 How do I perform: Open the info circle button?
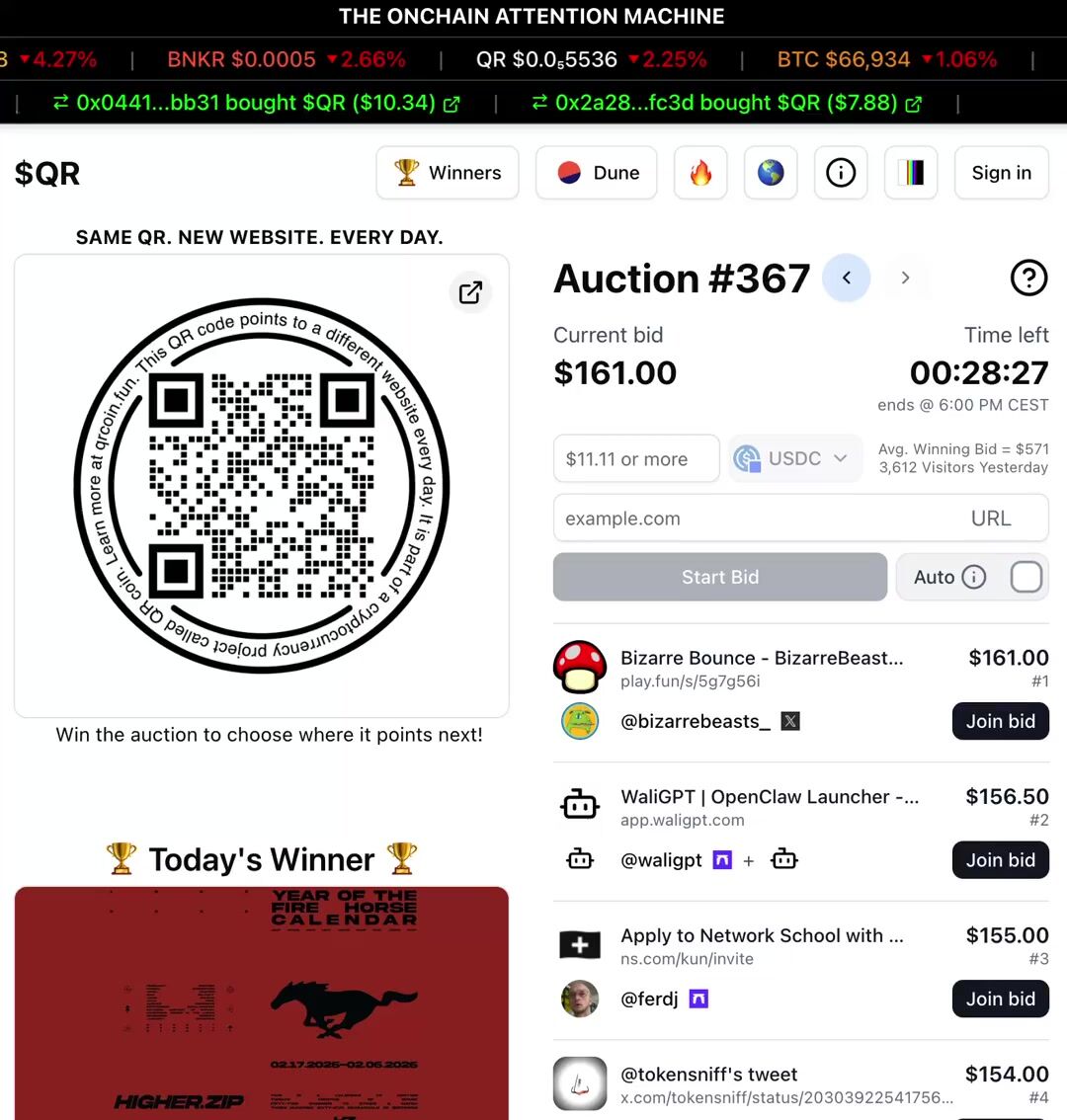(x=841, y=173)
